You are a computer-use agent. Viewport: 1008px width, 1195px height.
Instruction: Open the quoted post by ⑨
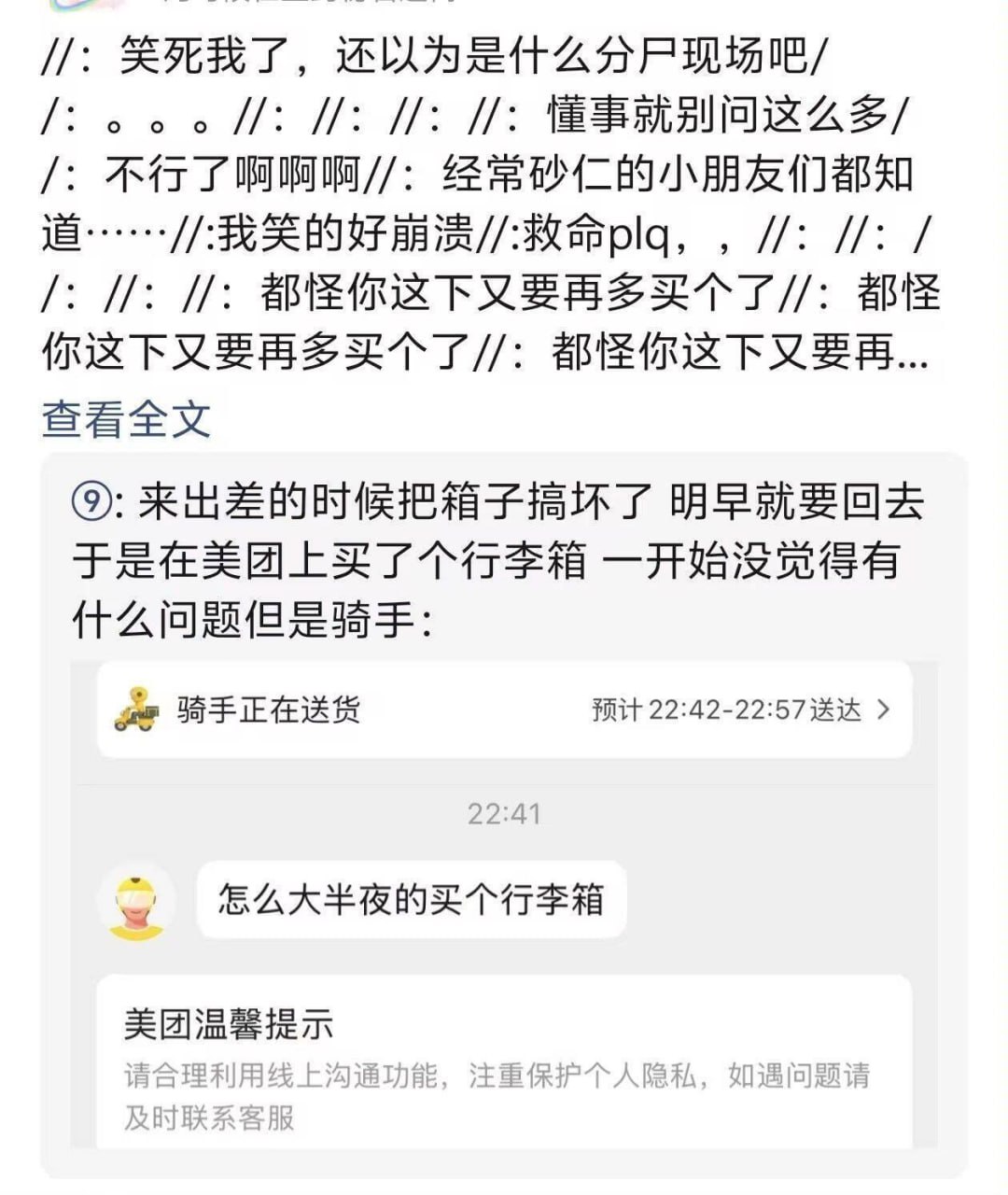click(x=498, y=560)
